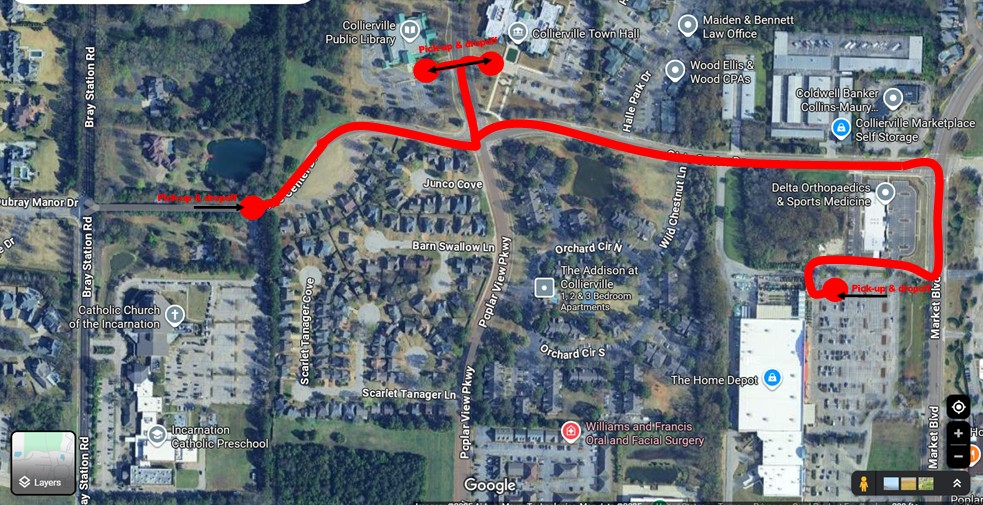Open The Addison at Collierville marker
Screen dimensions: 983x505
(x=544, y=288)
